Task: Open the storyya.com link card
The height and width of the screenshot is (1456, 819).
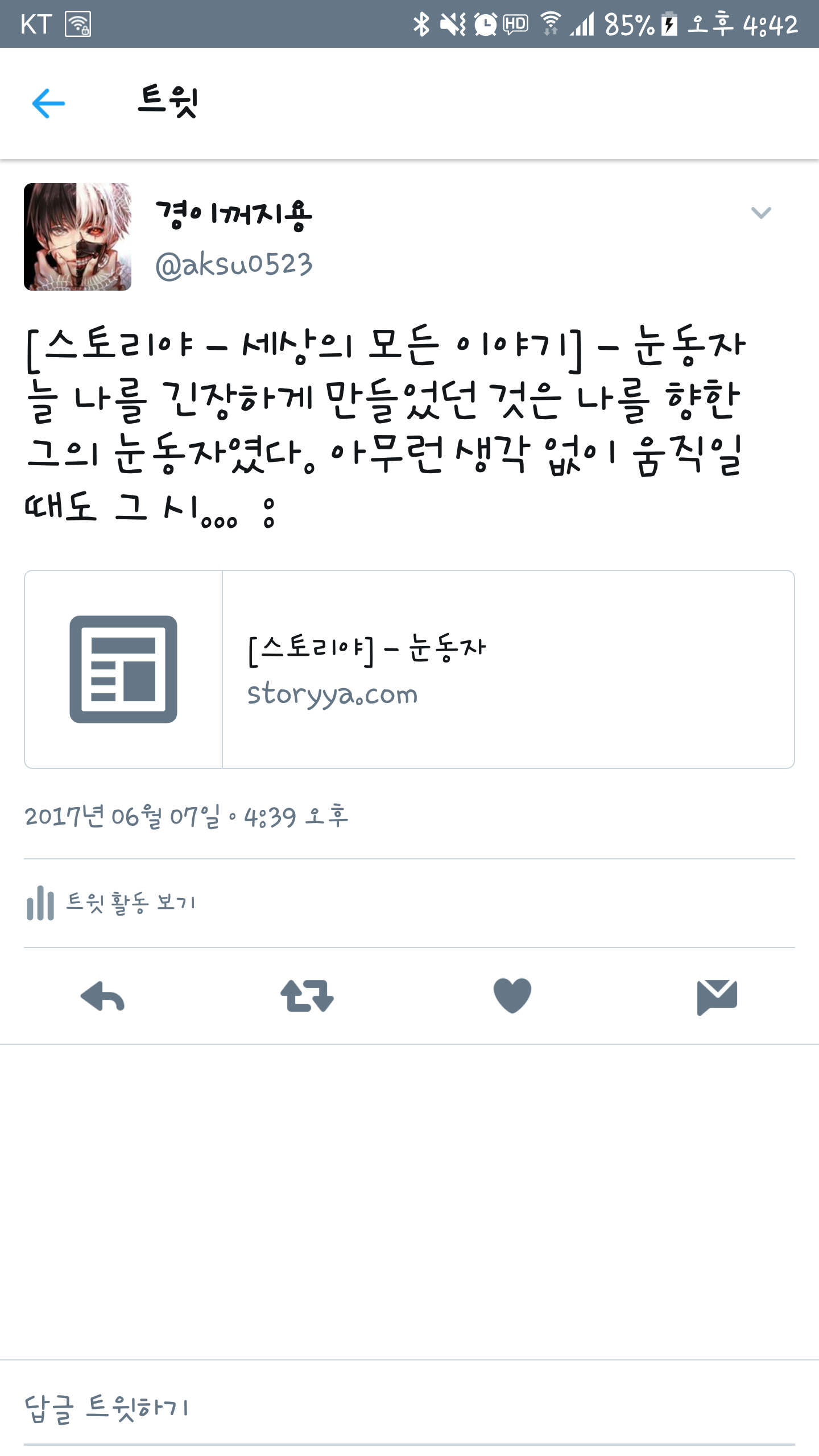Action: coord(409,669)
